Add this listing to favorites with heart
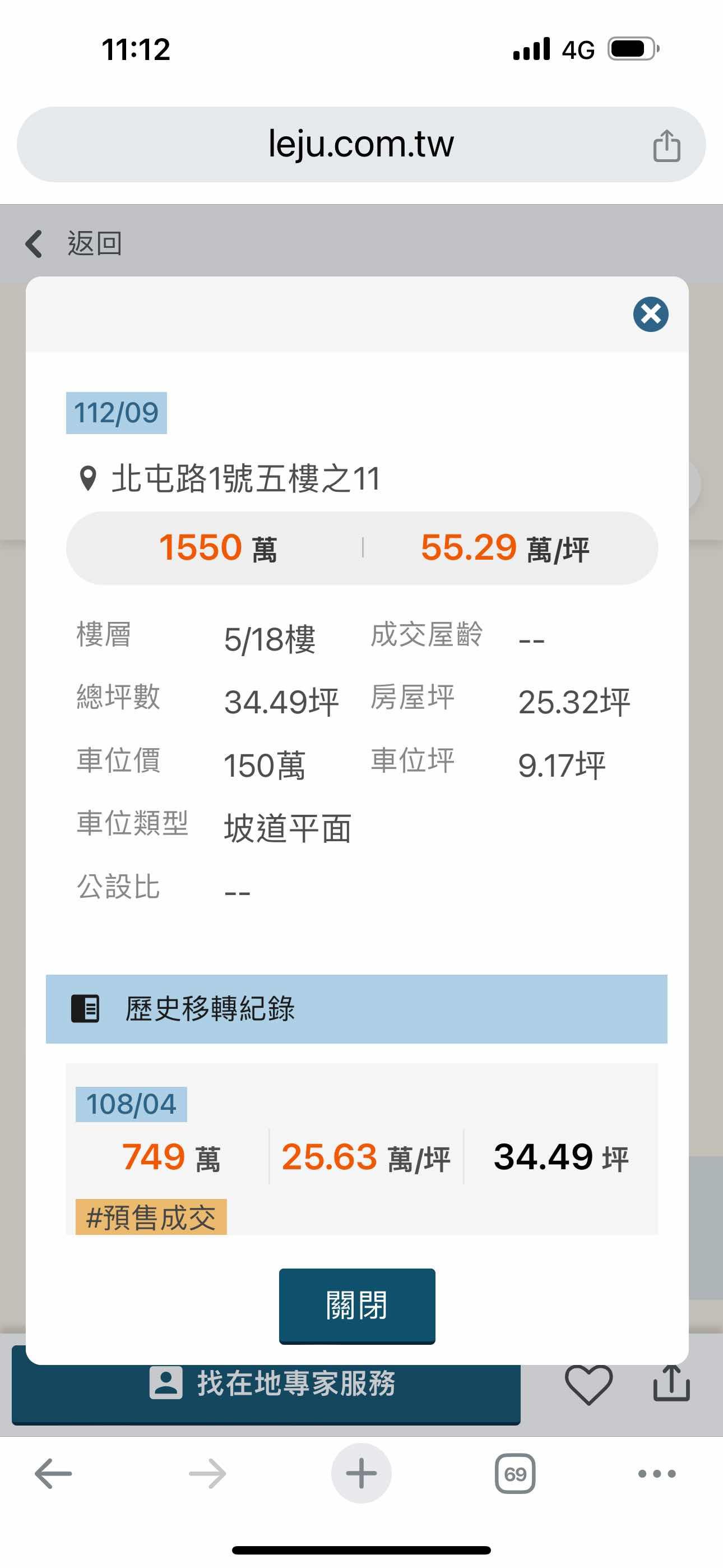This screenshot has height=1568, width=723. click(x=588, y=1383)
